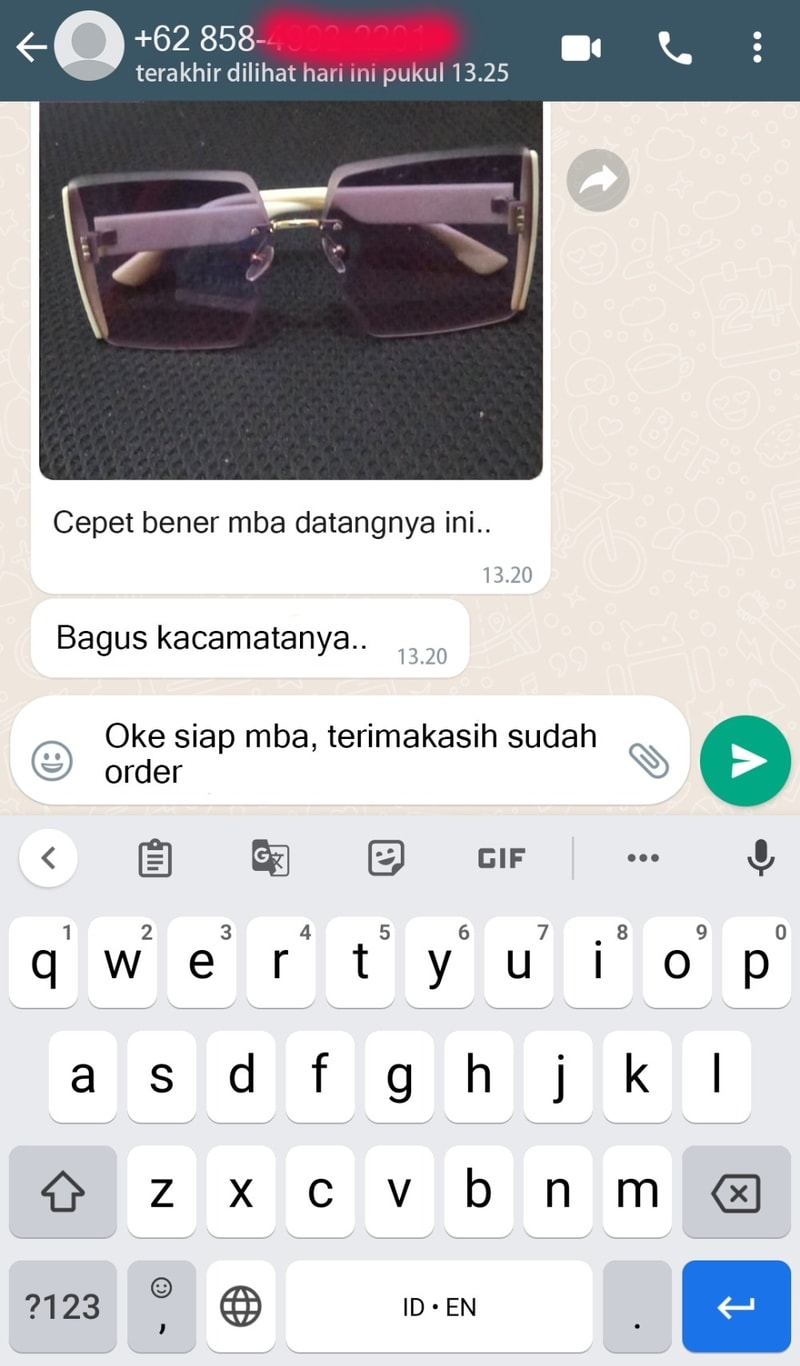Open the emoji picker in message box

click(x=52, y=762)
